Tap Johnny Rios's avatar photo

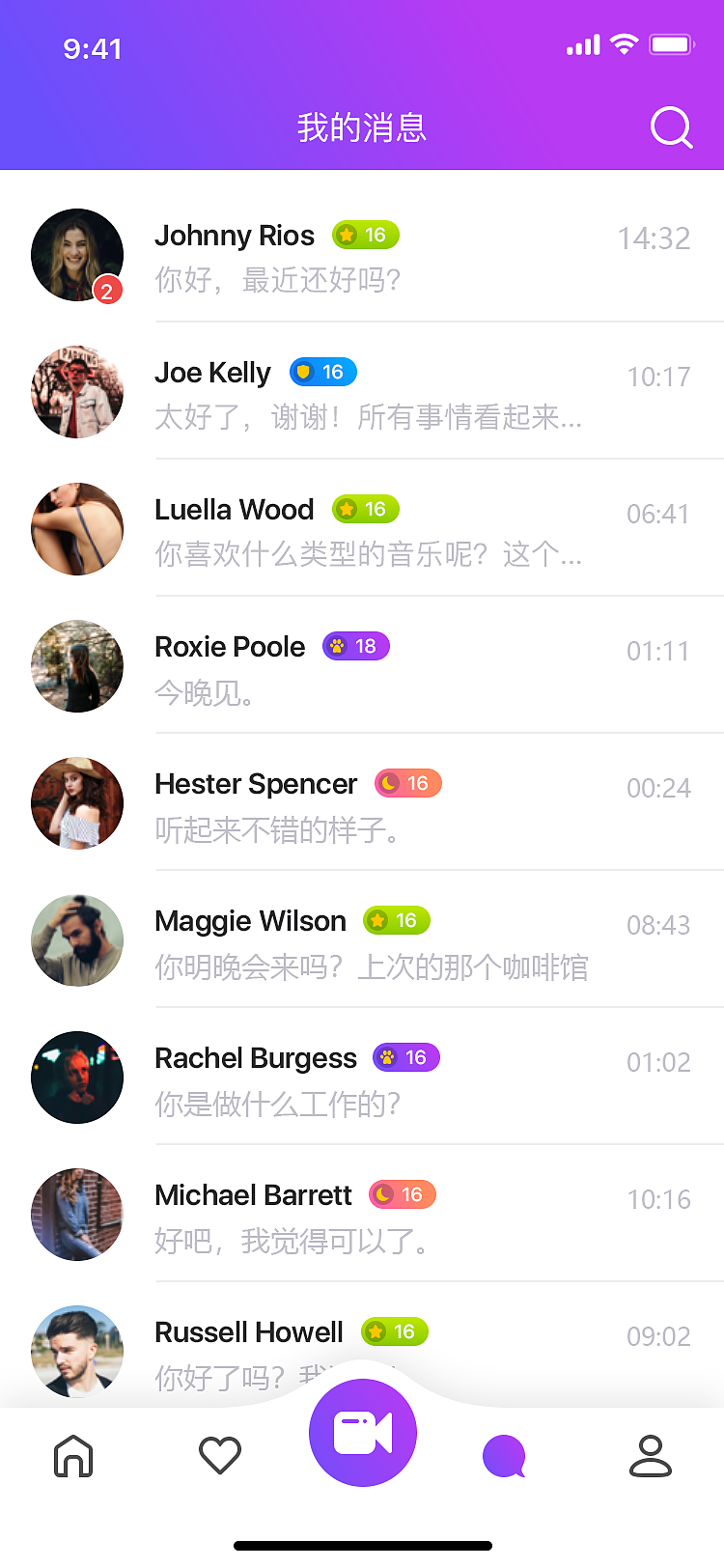point(77,254)
